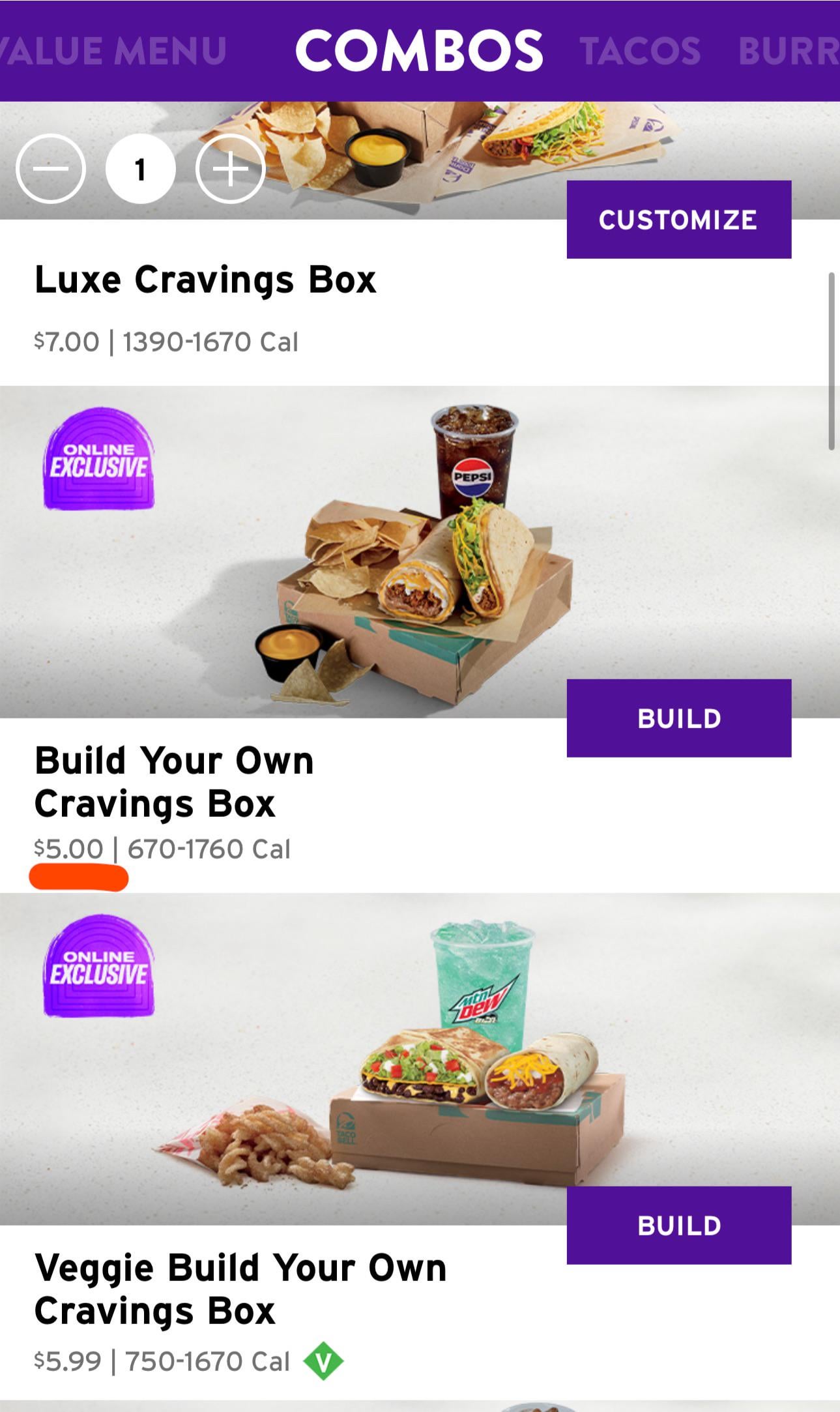Switch to the Tacos tab

[639, 51]
